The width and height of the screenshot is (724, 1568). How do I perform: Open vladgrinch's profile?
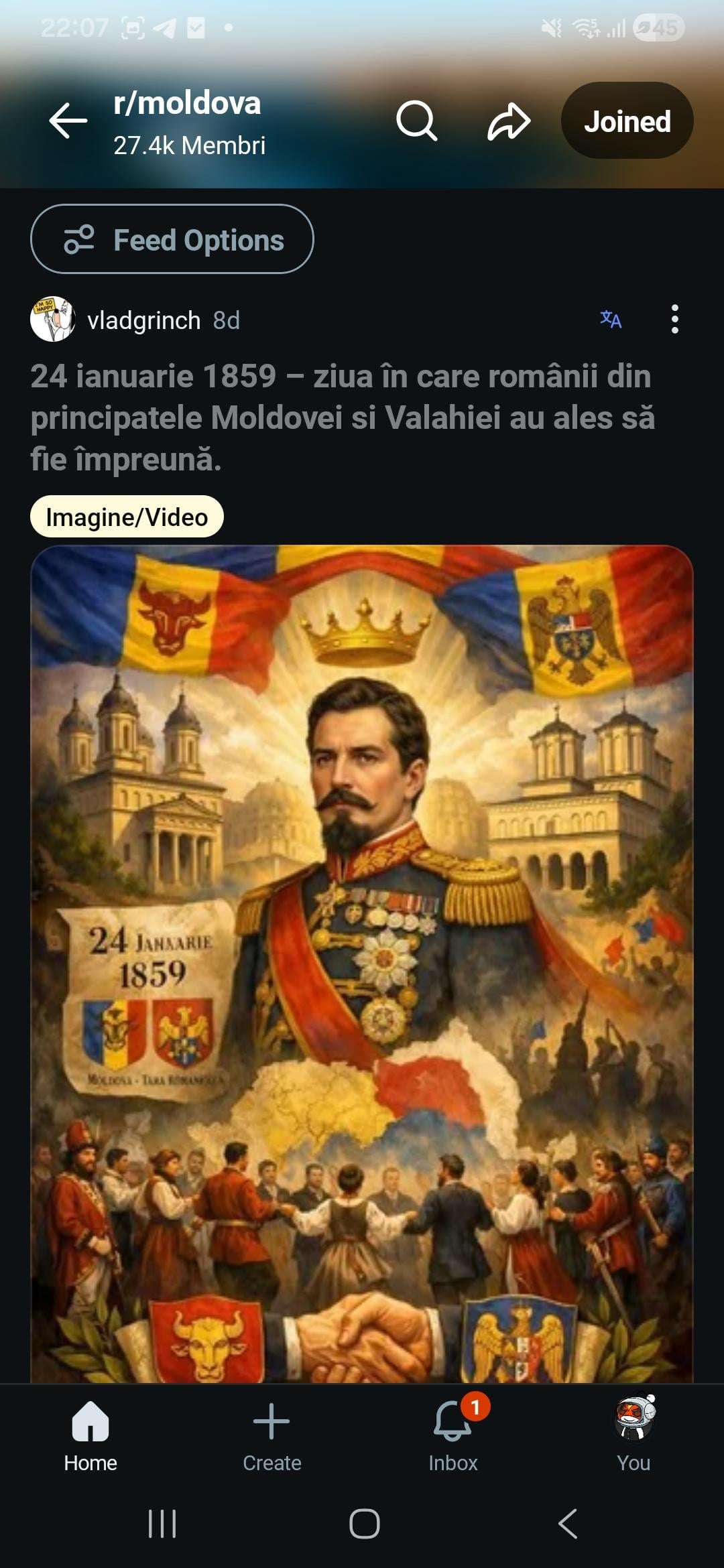143,320
